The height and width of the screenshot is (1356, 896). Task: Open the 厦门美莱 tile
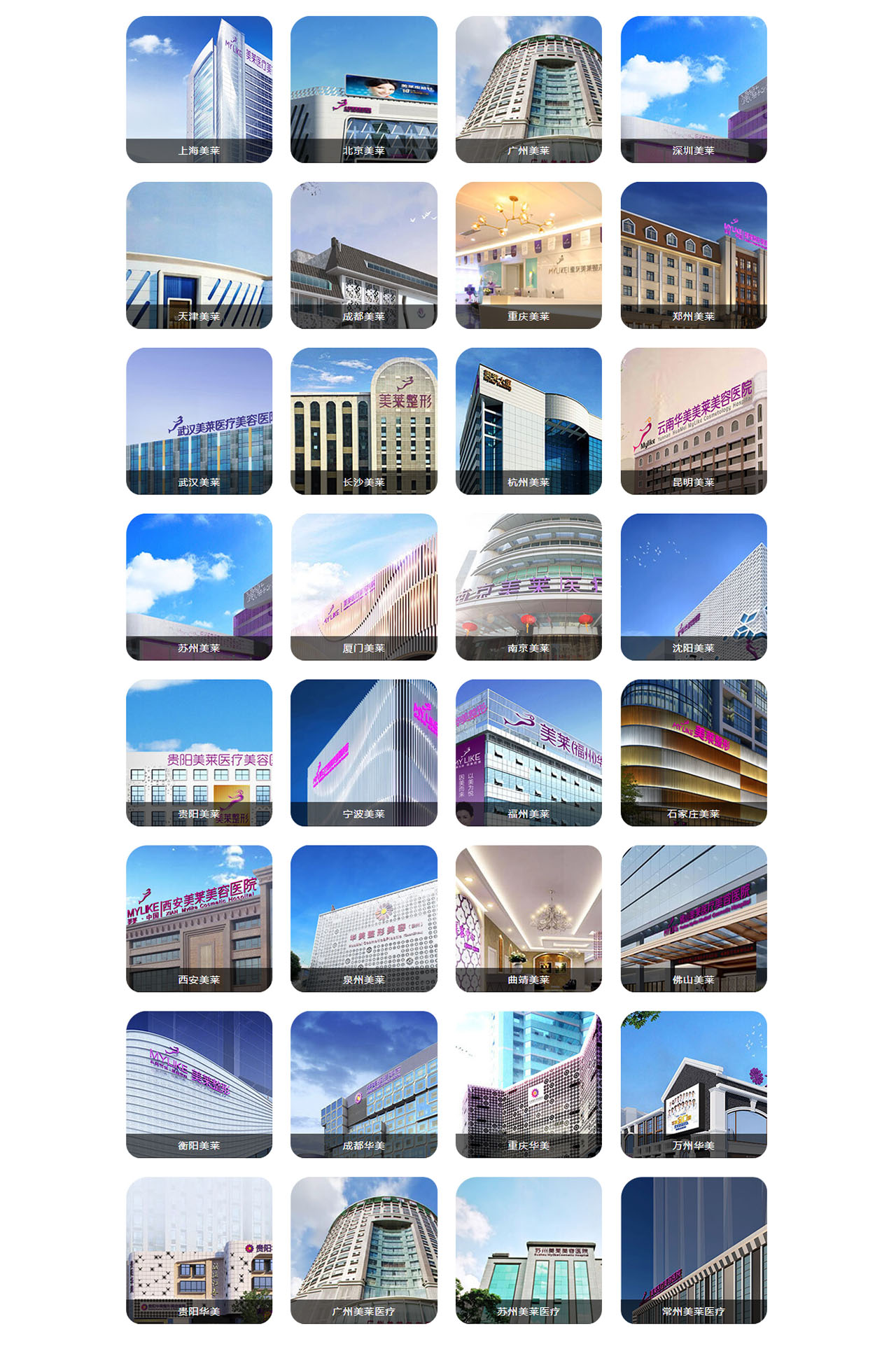coord(363,587)
